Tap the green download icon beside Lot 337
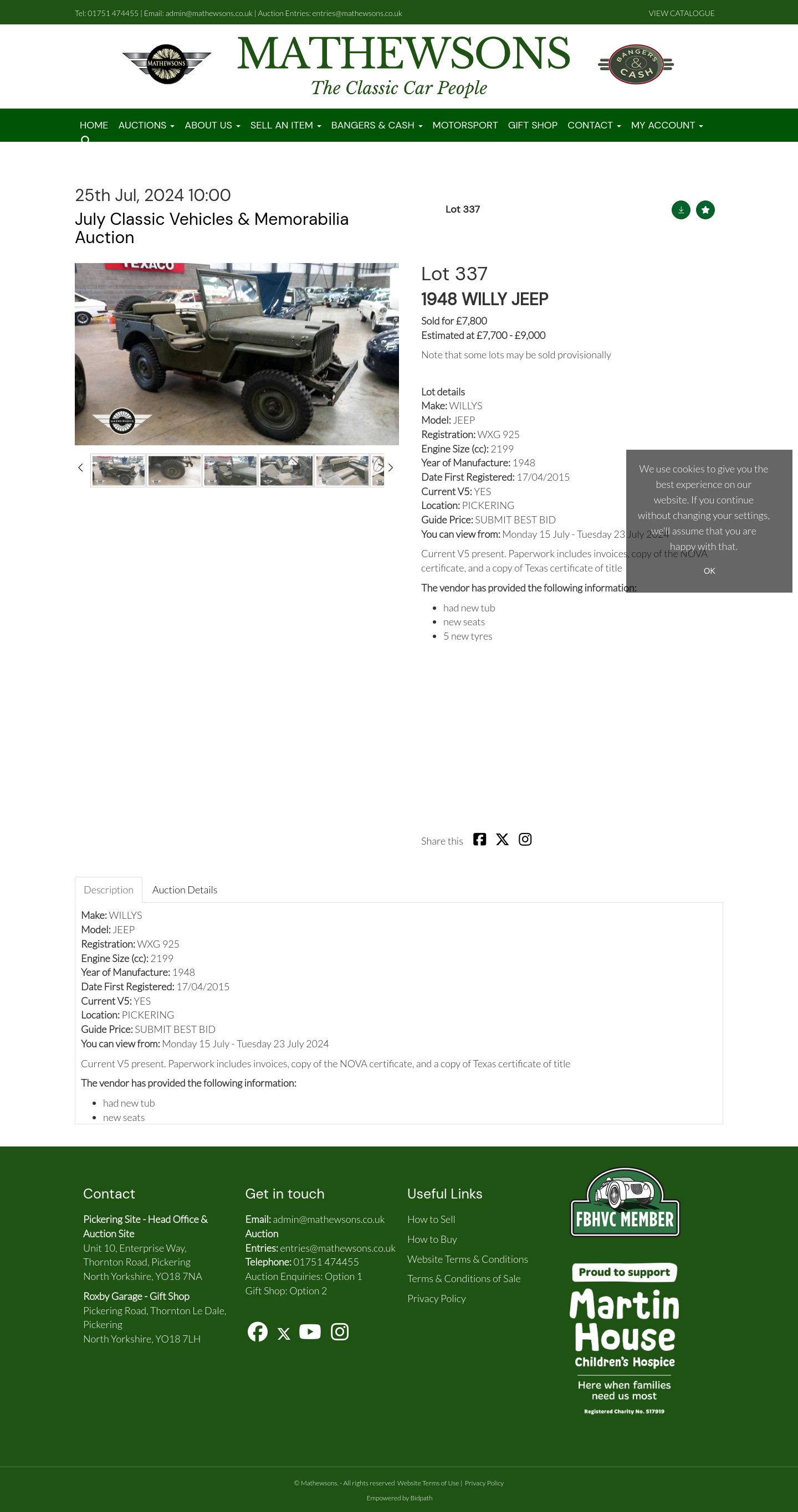Image resolution: width=798 pixels, height=1512 pixels. pos(681,209)
